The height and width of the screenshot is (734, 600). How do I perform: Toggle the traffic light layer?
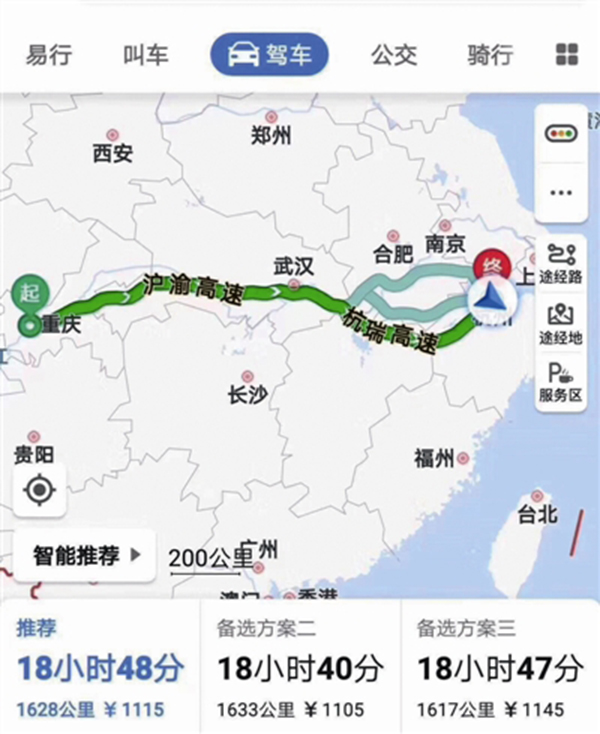point(560,134)
